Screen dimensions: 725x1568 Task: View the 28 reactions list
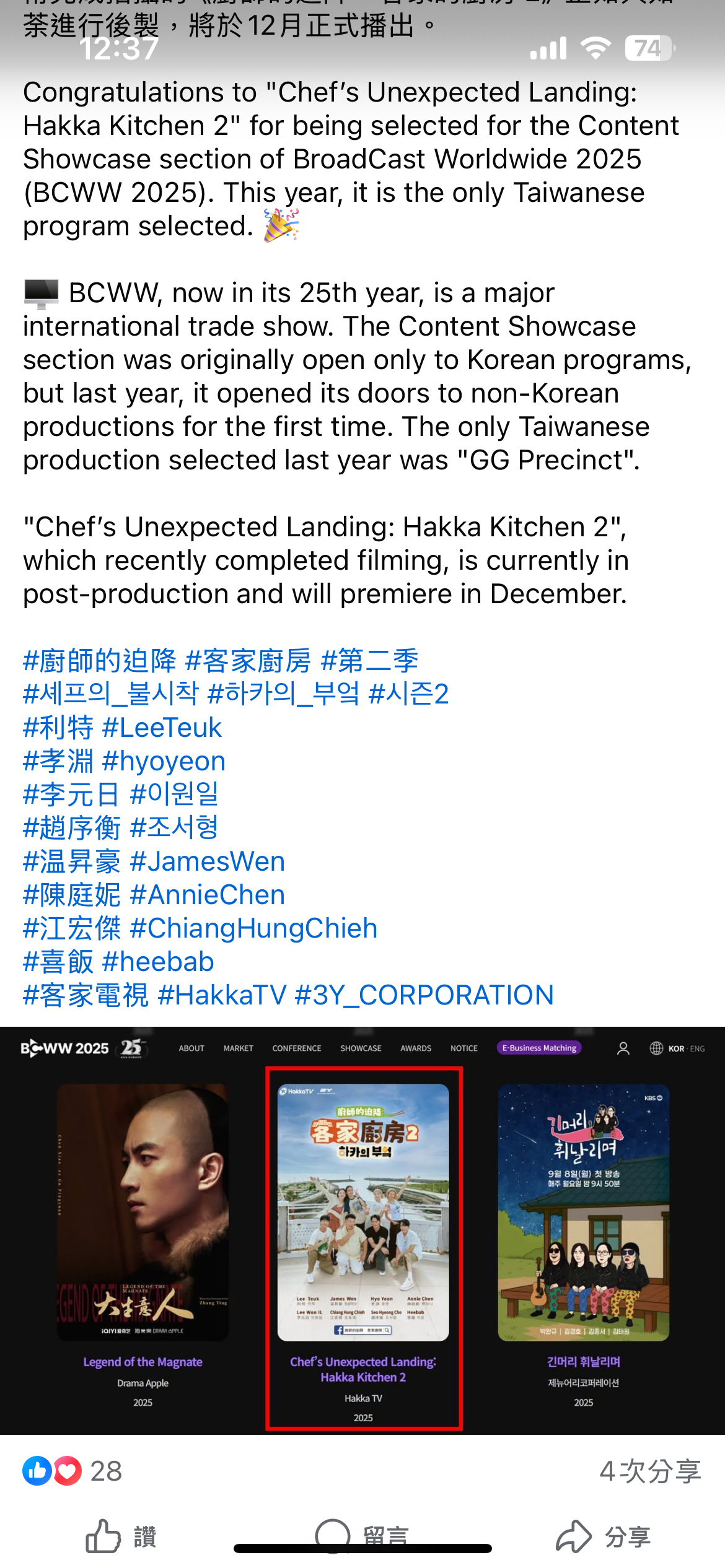click(x=73, y=1471)
